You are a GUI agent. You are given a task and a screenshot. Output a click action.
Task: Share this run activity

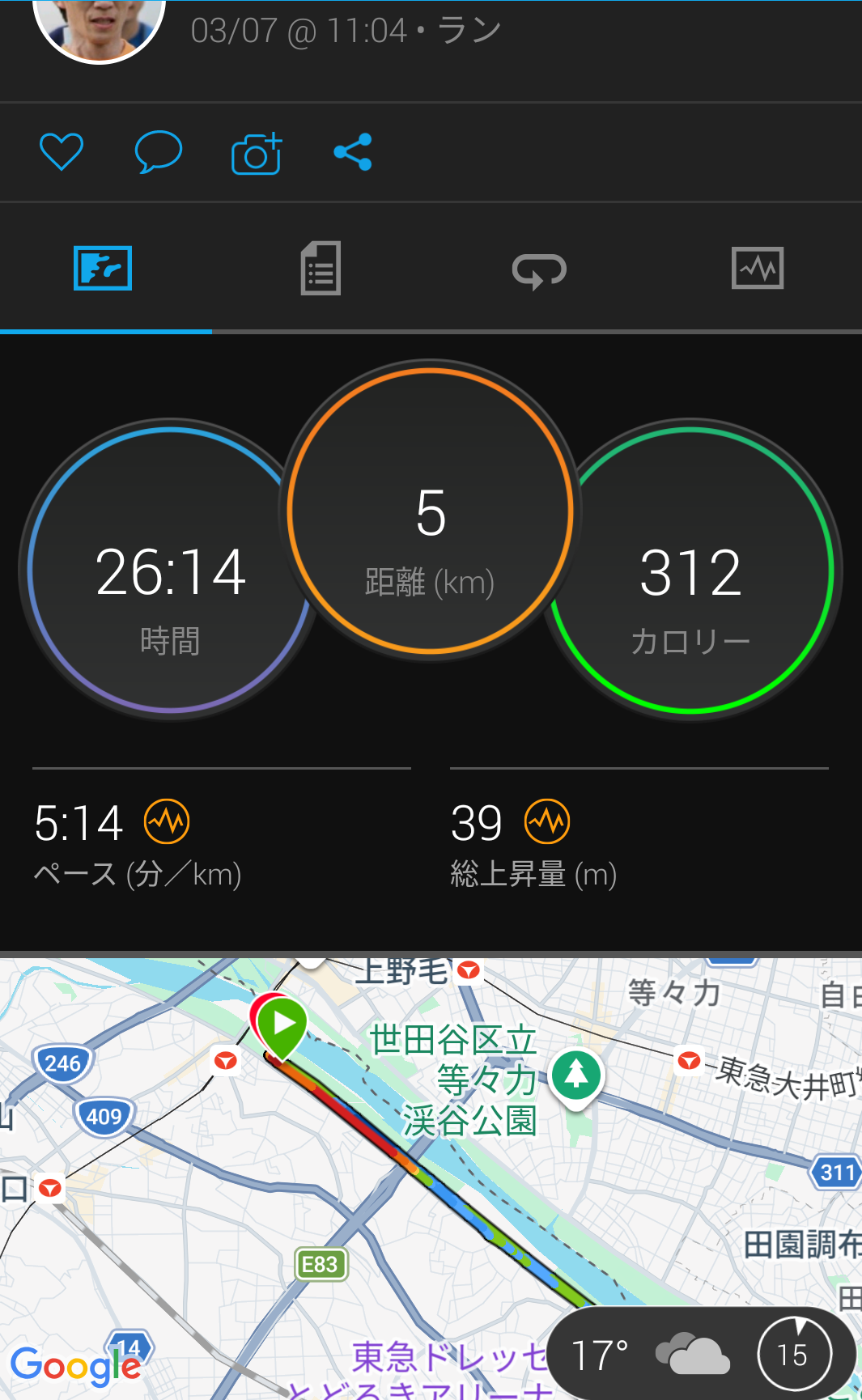[353, 152]
